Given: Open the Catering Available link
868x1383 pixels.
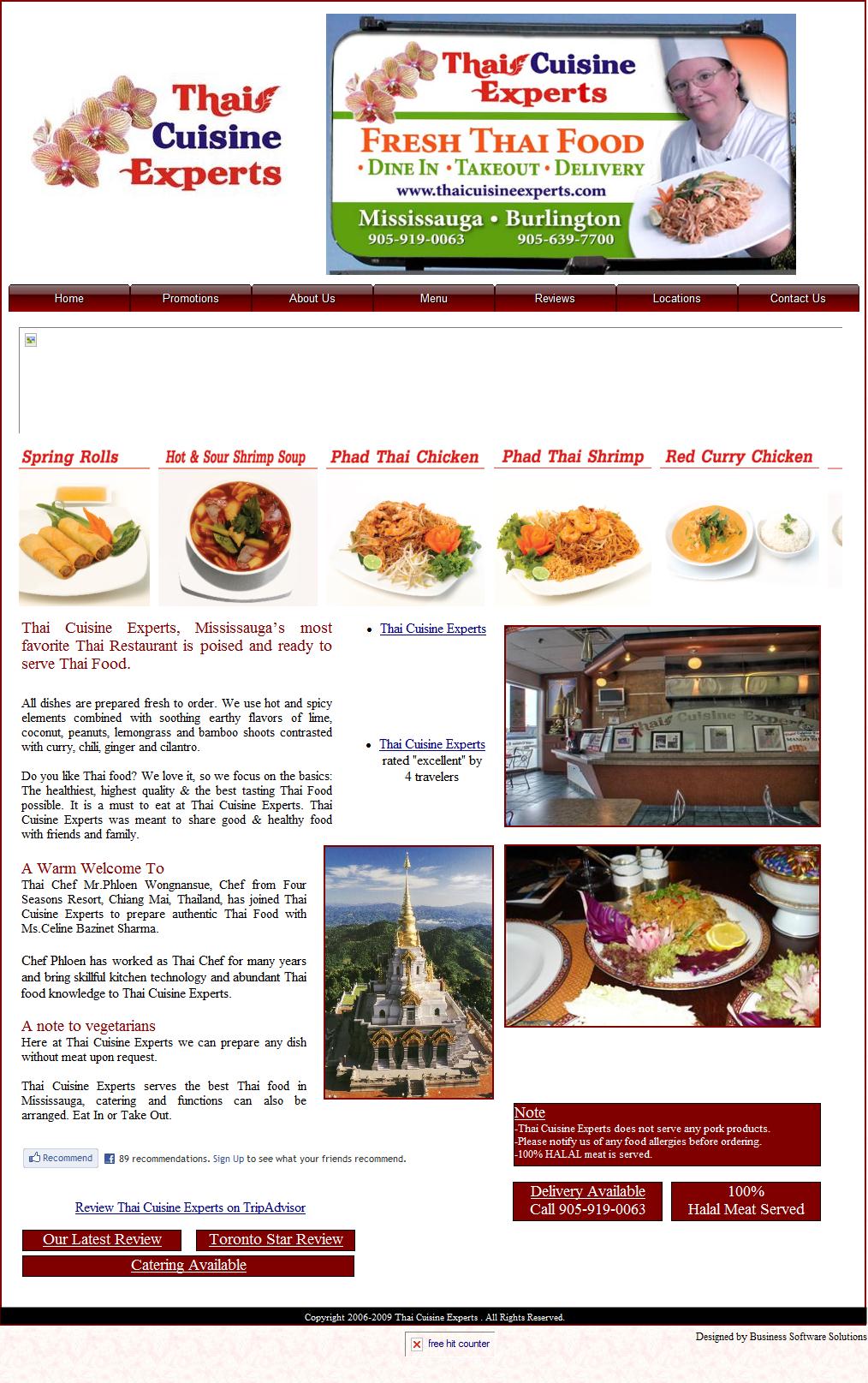Looking at the screenshot, I should point(188,1265).
